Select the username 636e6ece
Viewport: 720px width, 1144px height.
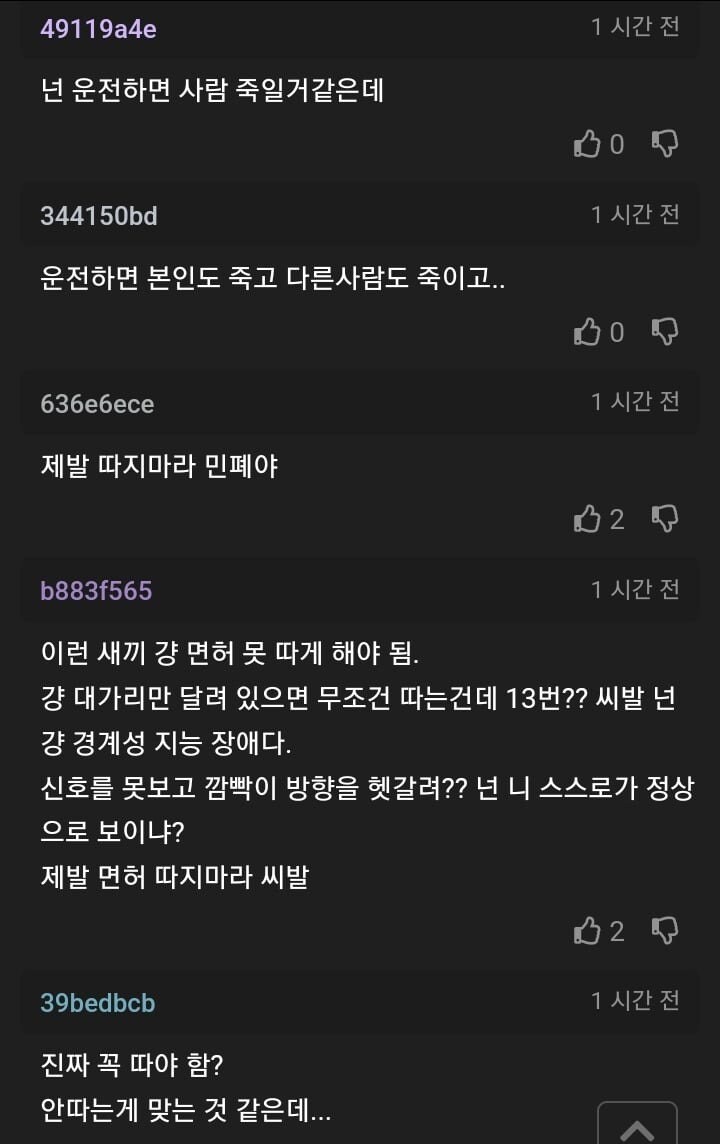94,403
